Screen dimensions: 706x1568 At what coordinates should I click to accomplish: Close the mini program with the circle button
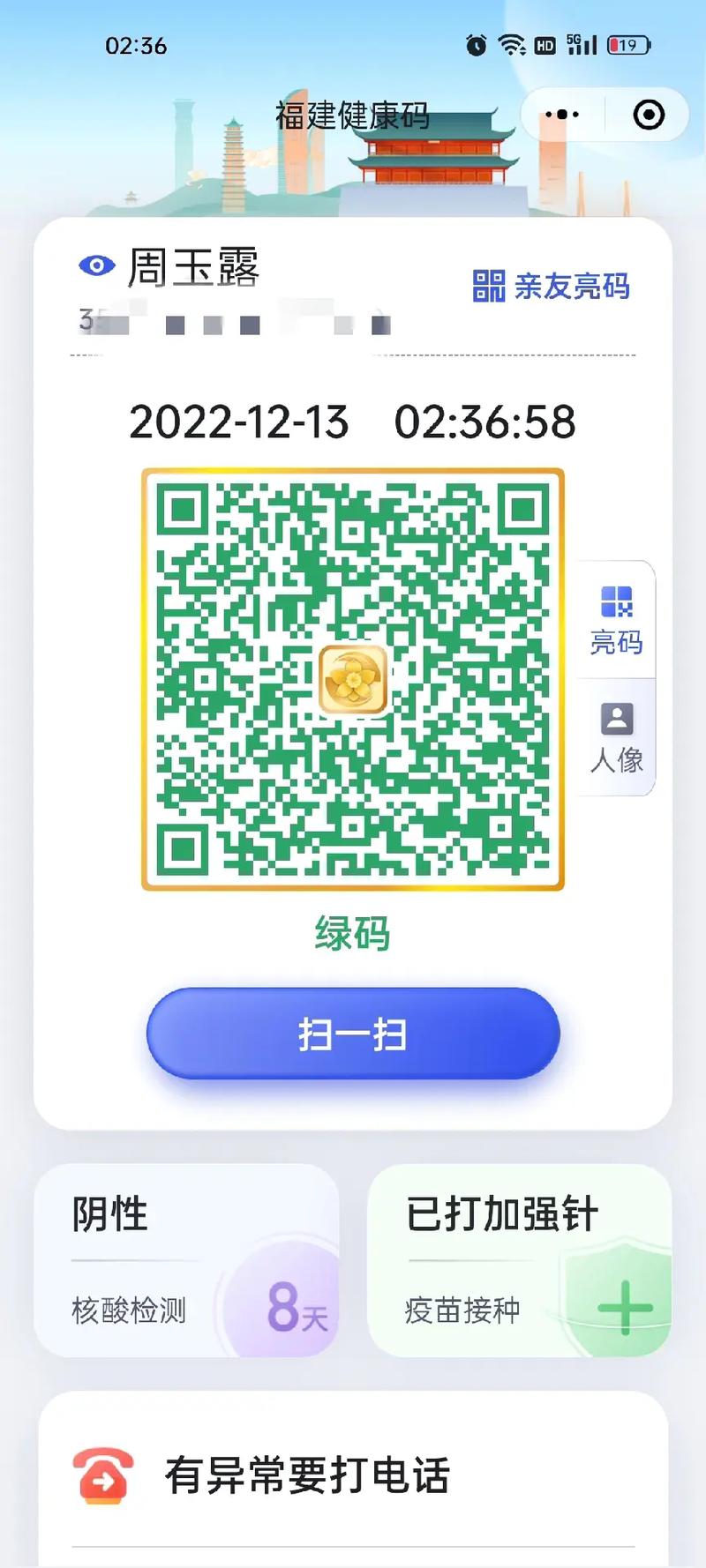pos(649,115)
